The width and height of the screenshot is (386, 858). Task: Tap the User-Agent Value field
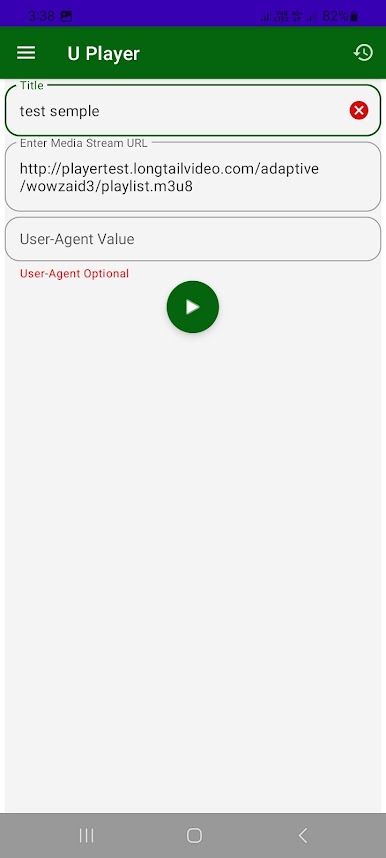[x=193, y=239]
